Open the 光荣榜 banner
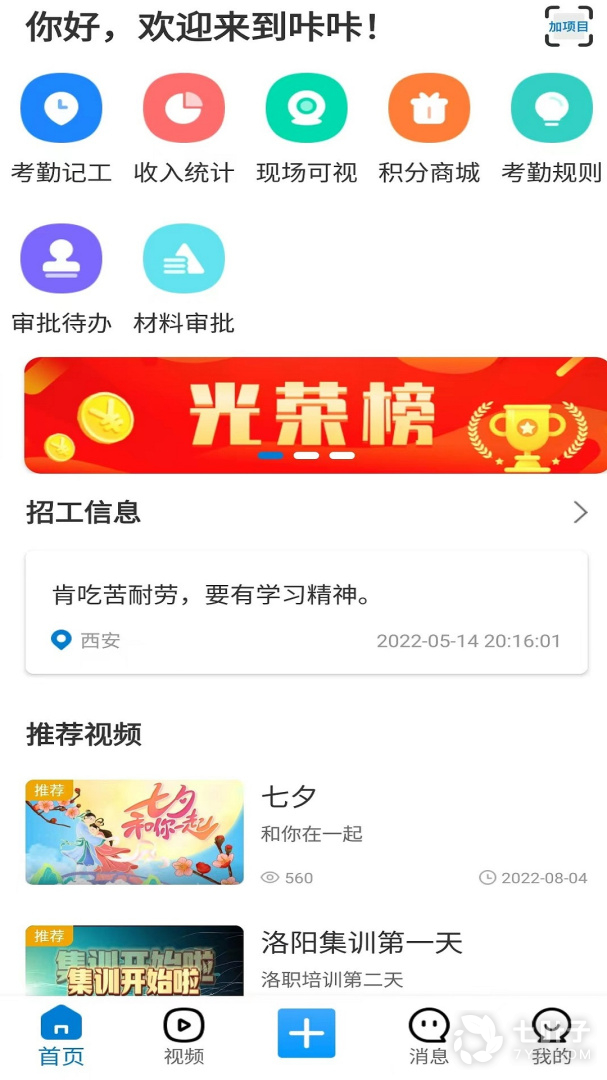607x1080 pixels. (x=315, y=414)
